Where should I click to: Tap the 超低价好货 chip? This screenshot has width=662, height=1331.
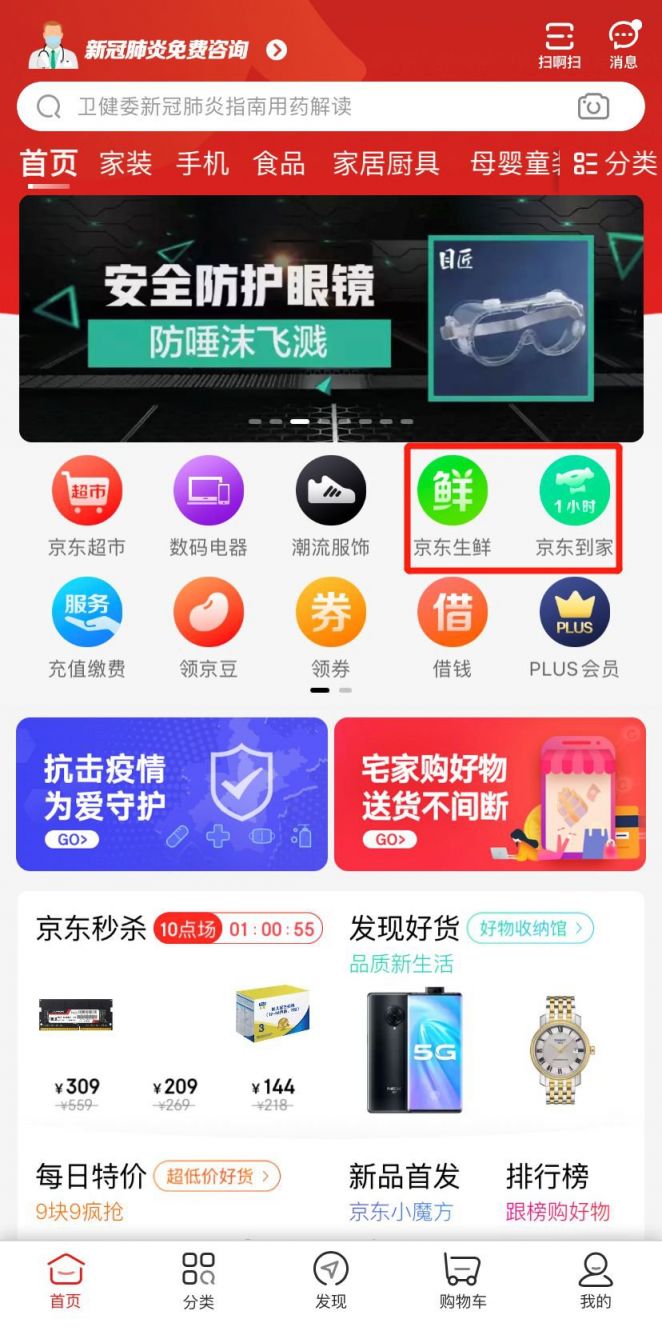pyautogui.click(x=216, y=1176)
